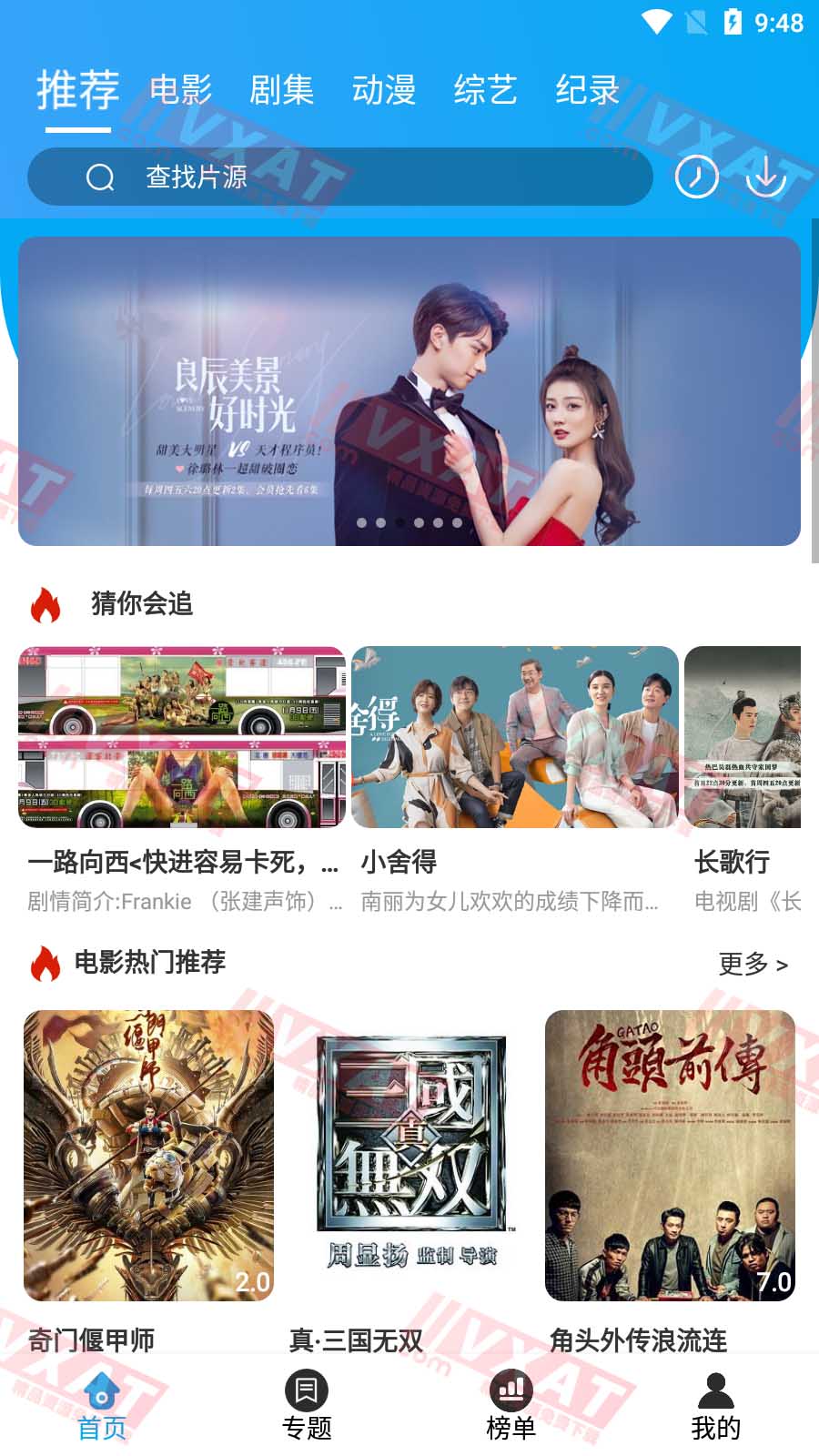Image resolution: width=819 pixels, height=1456 pixels.
Task: Switch to the 电影 tab
Action: point(180,90)
